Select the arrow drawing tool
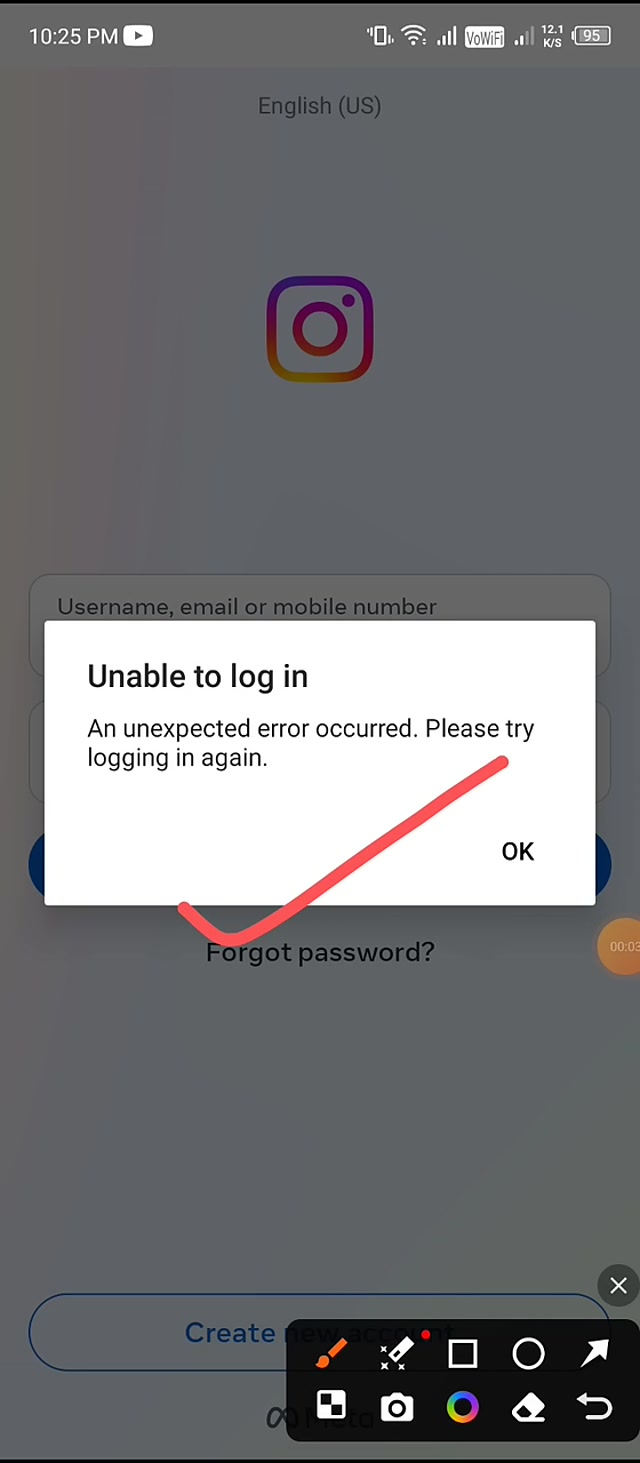 coord(594,1354)
